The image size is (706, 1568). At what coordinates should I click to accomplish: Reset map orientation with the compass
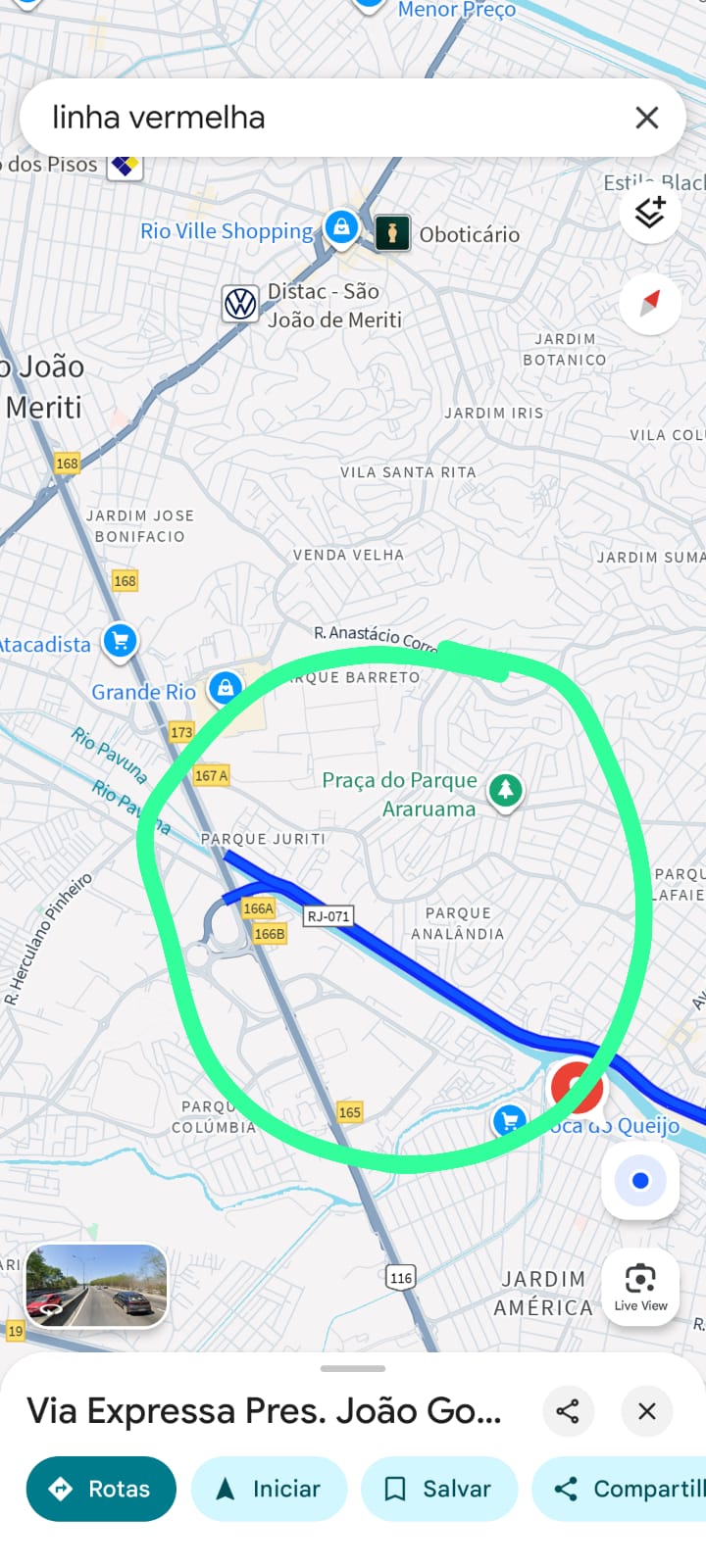pyautogui.click(x=650, y=303)
